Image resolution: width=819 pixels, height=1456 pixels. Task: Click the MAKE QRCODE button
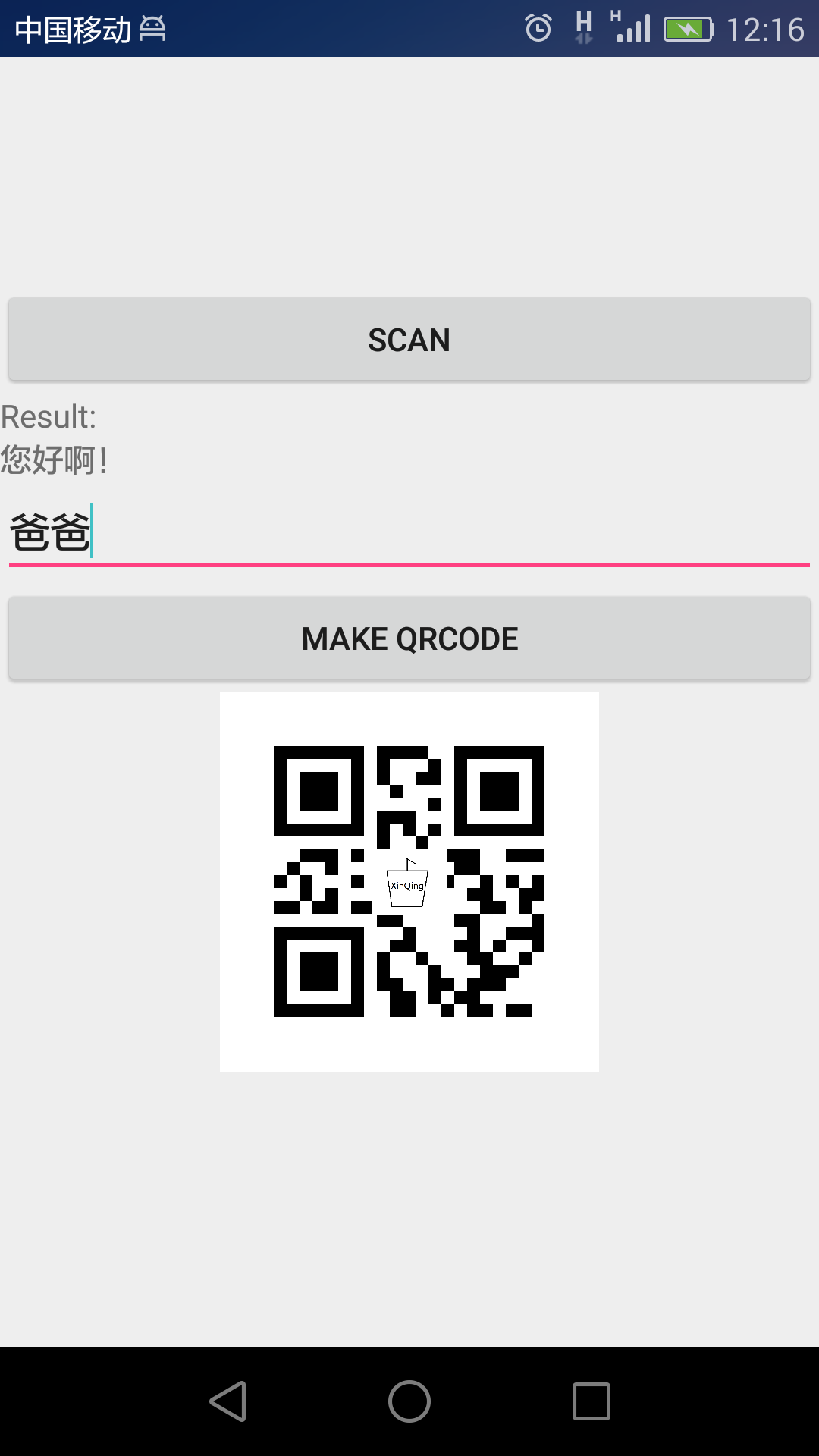(409, 638)
